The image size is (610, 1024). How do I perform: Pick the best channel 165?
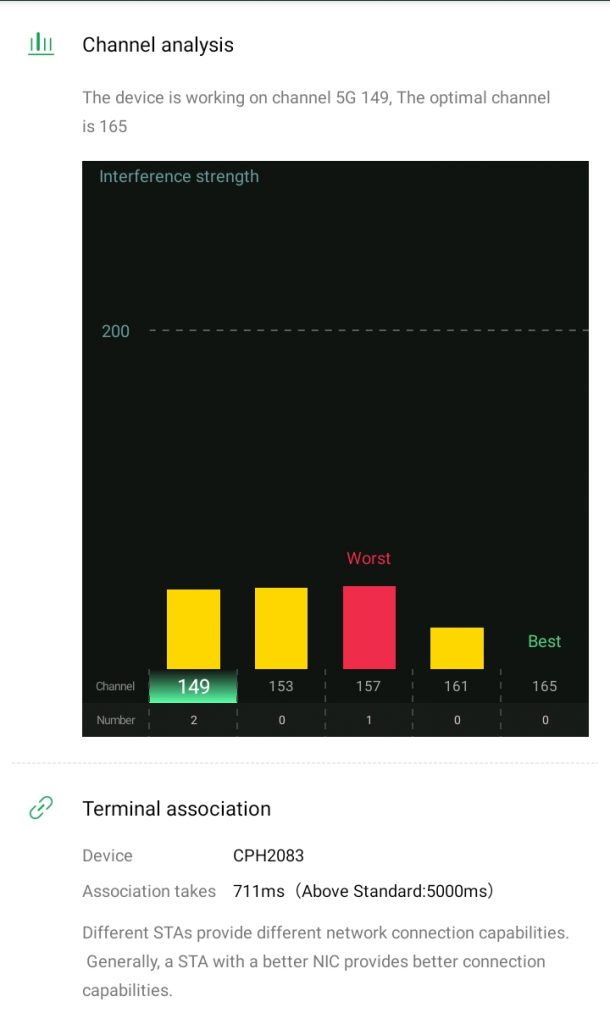tap(544, 686)
